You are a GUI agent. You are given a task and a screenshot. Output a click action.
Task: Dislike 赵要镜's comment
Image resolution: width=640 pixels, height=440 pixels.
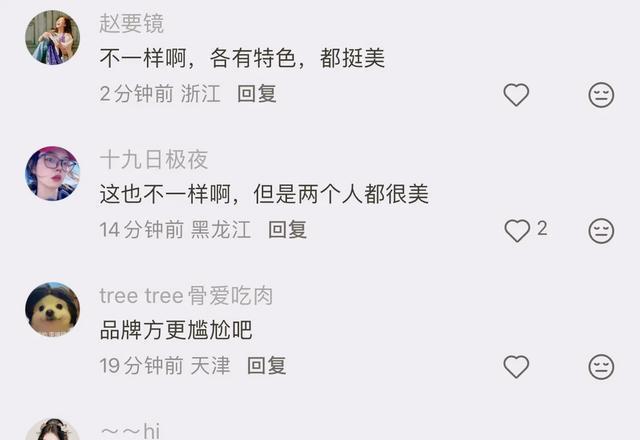coord(601,95)
